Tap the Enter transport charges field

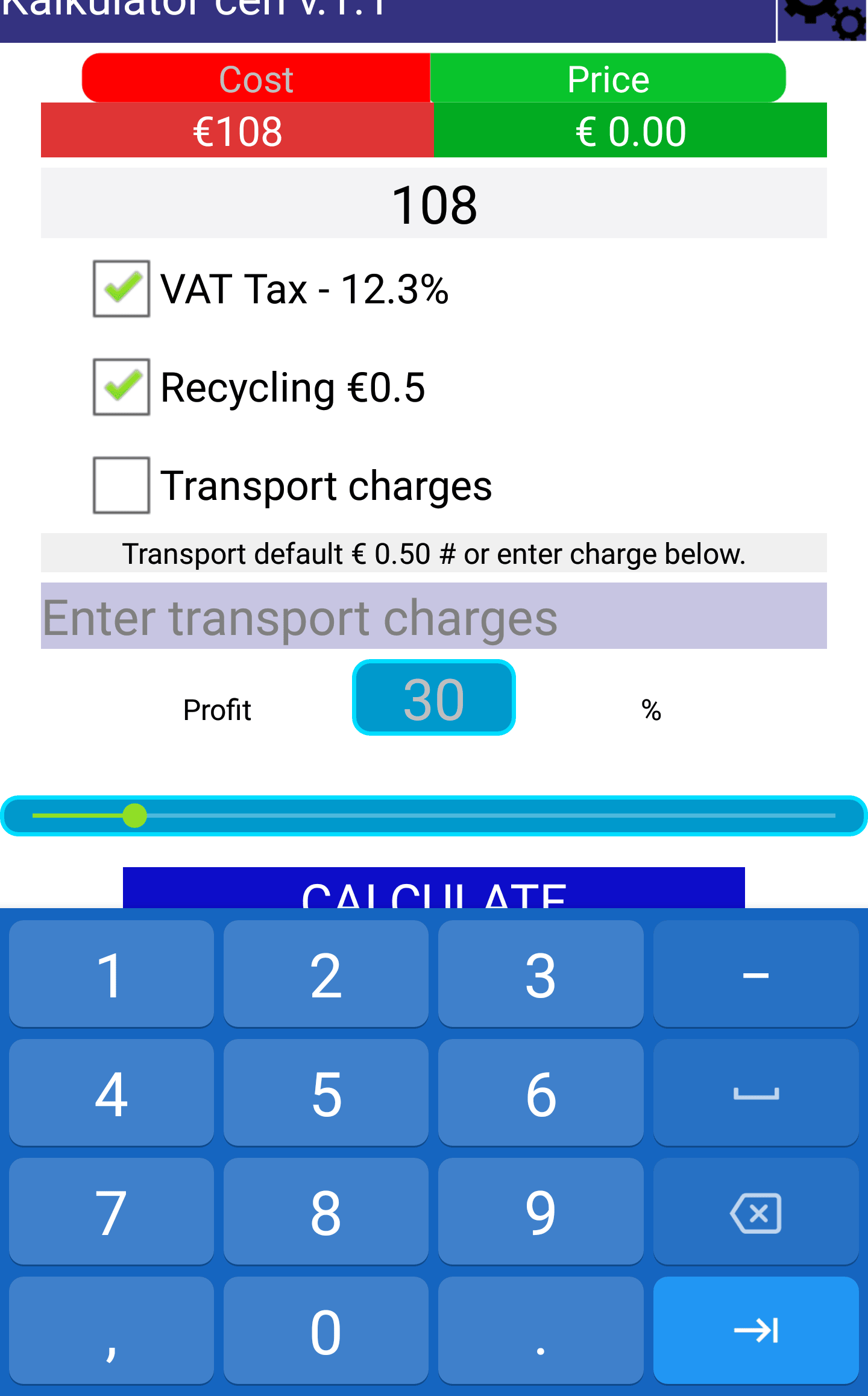coord(434,616)
